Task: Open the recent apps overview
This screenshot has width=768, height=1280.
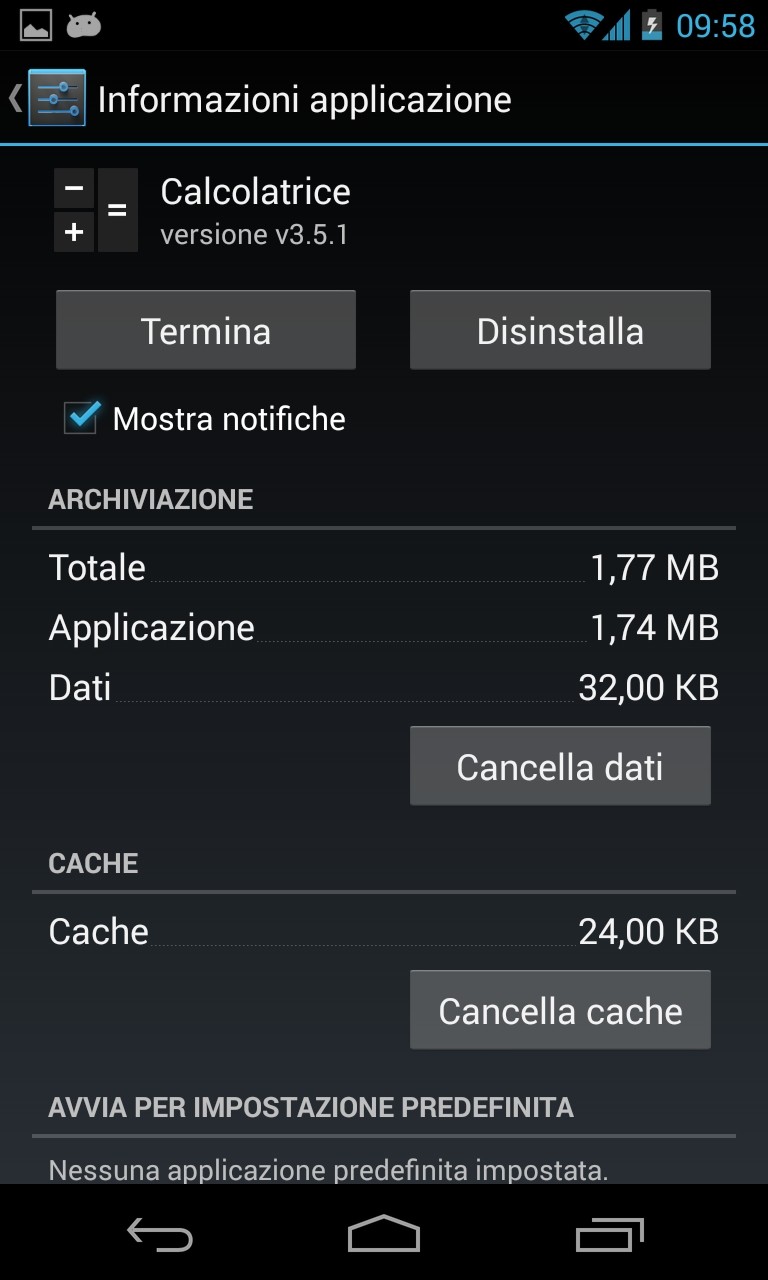Action: [x=610, y=1235]
